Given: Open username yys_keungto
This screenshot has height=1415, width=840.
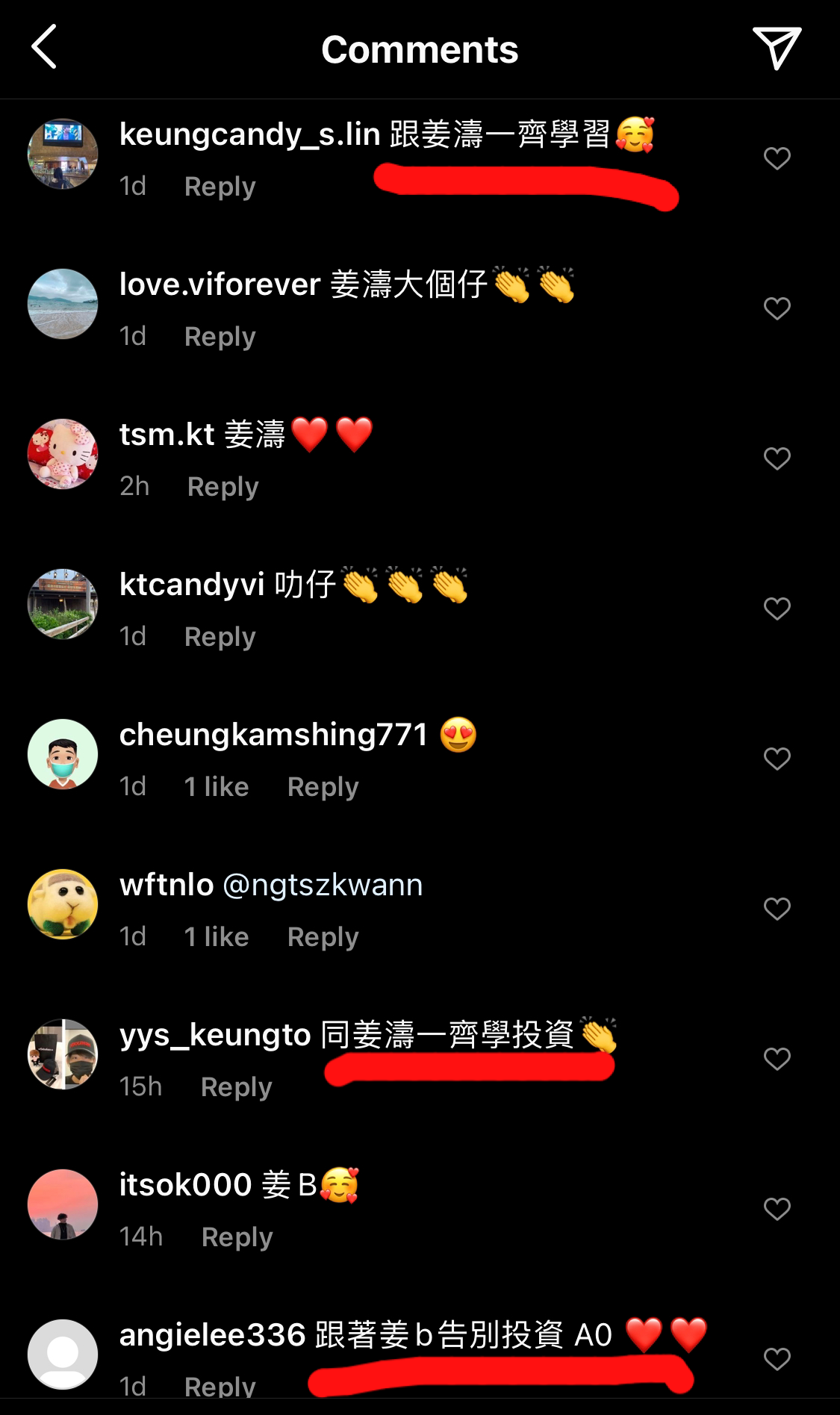Looking at the screenshot, I should tap(214, 1035).
